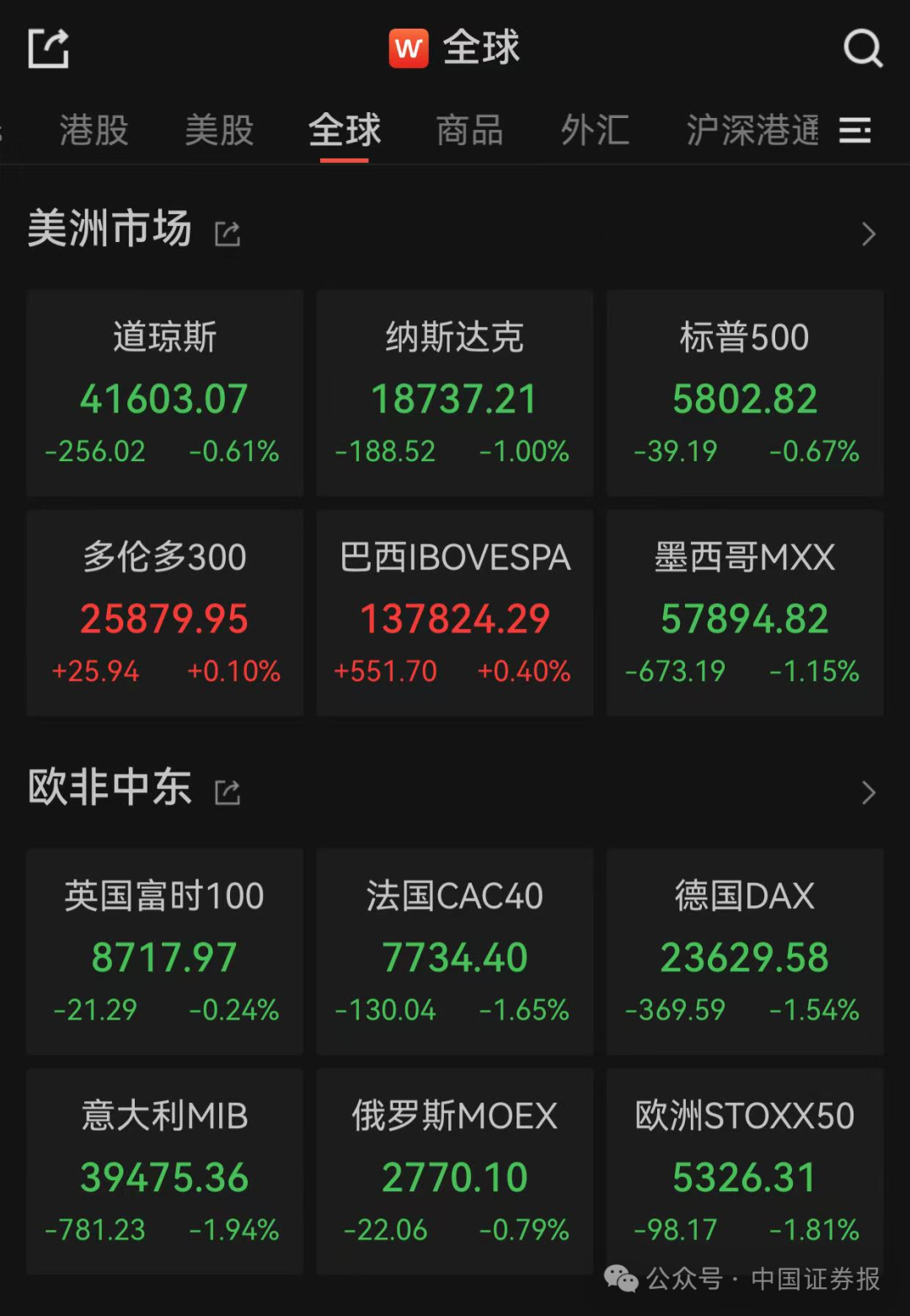Open the 沪深港通 tab
Viewport: 910px width, 1316px height.
click(x=752, y=131)
